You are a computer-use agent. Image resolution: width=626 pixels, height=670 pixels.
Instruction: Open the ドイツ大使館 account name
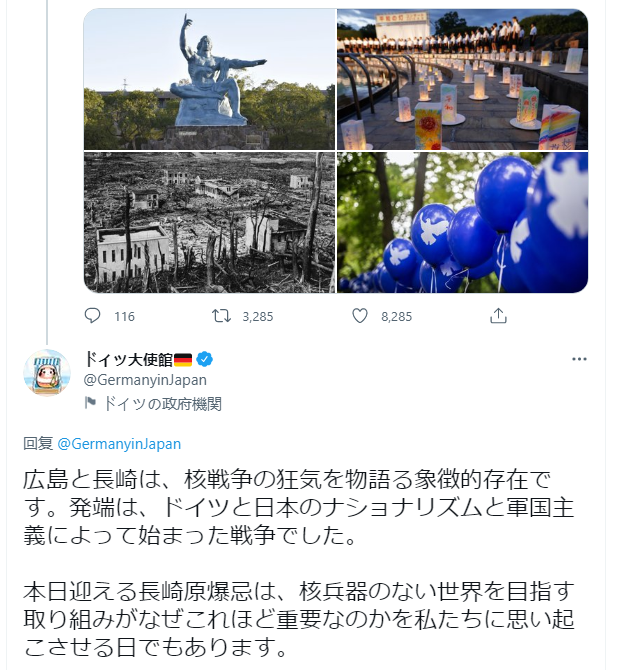coord(128,360)
